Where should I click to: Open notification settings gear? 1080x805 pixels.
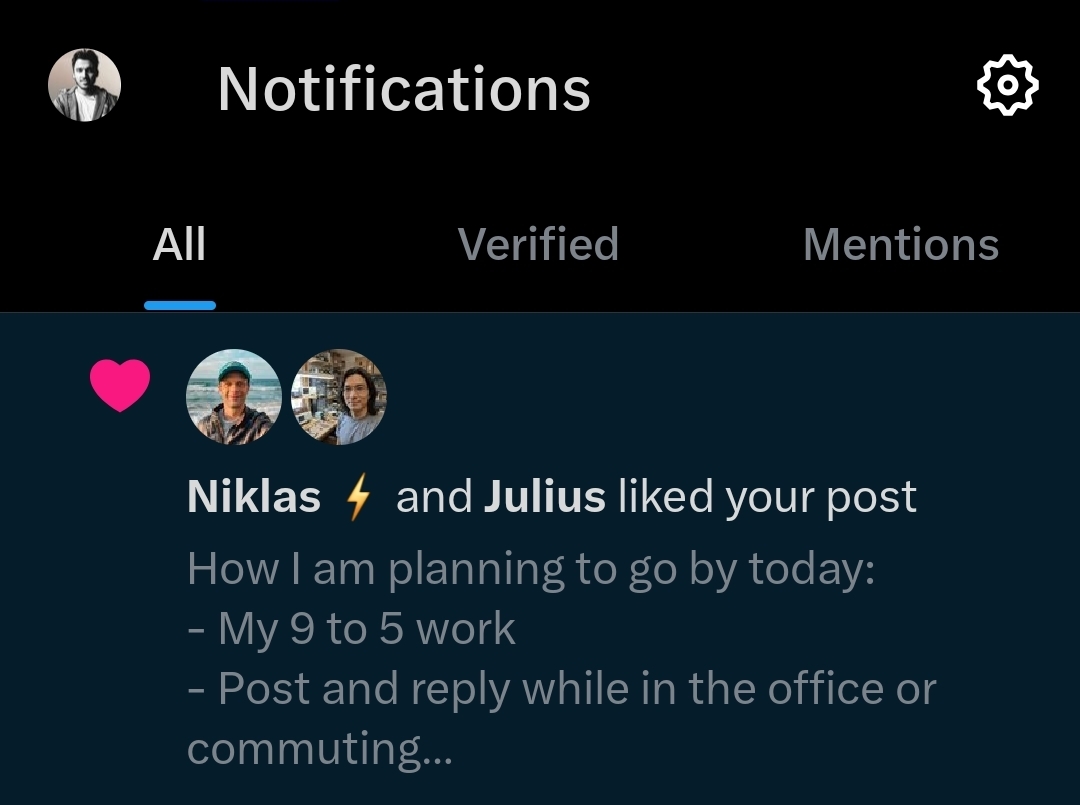click(x=1007, y=86)
